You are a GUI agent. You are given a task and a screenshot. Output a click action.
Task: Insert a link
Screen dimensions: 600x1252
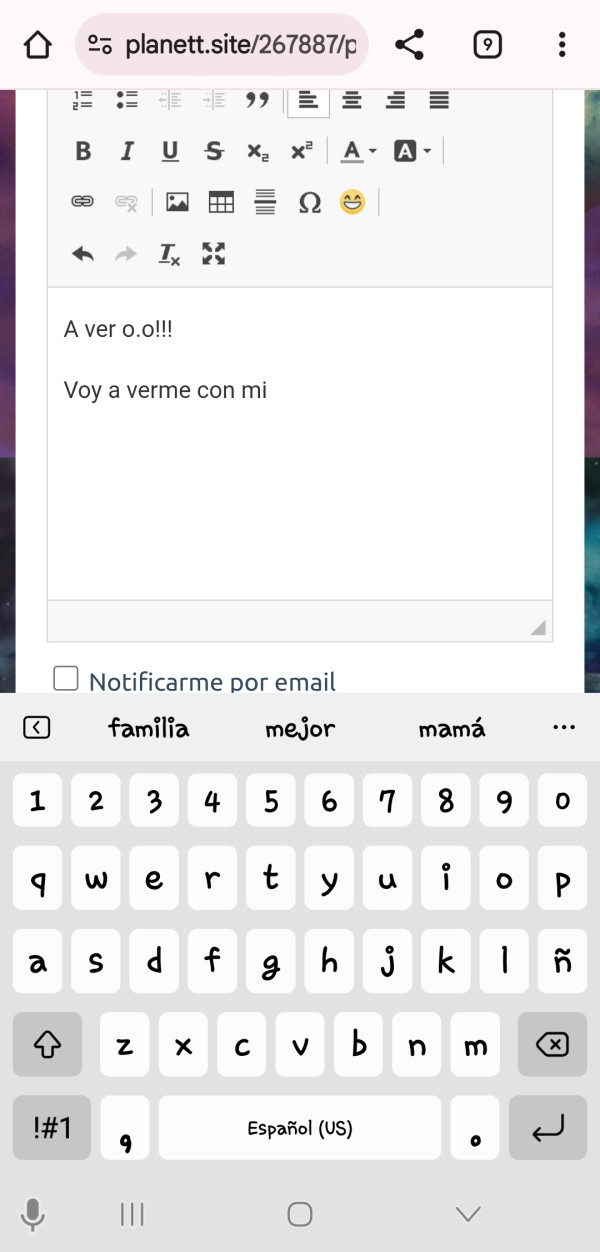click(82, 202)
